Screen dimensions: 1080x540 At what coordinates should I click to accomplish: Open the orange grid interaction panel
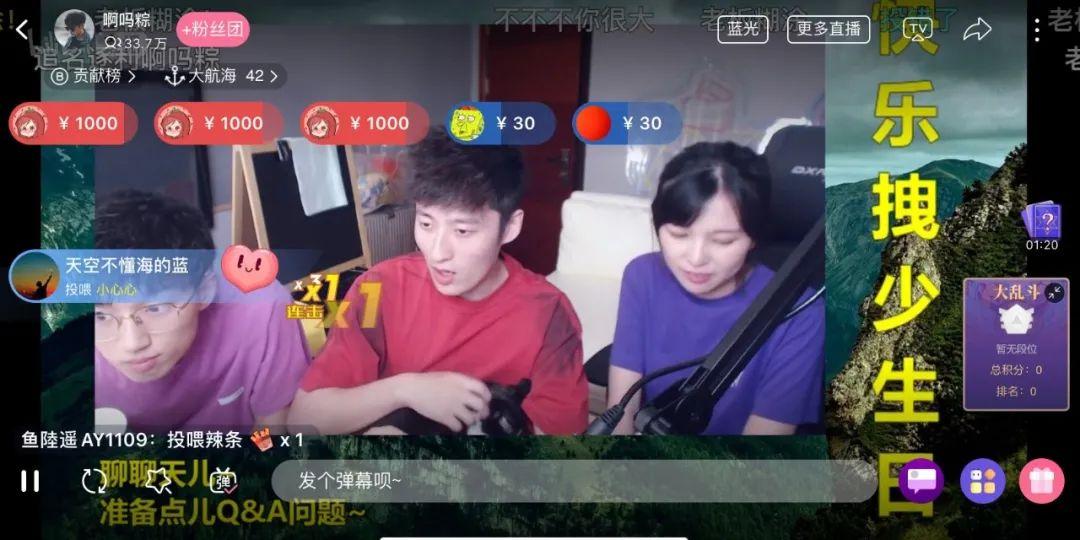point(982,481)
